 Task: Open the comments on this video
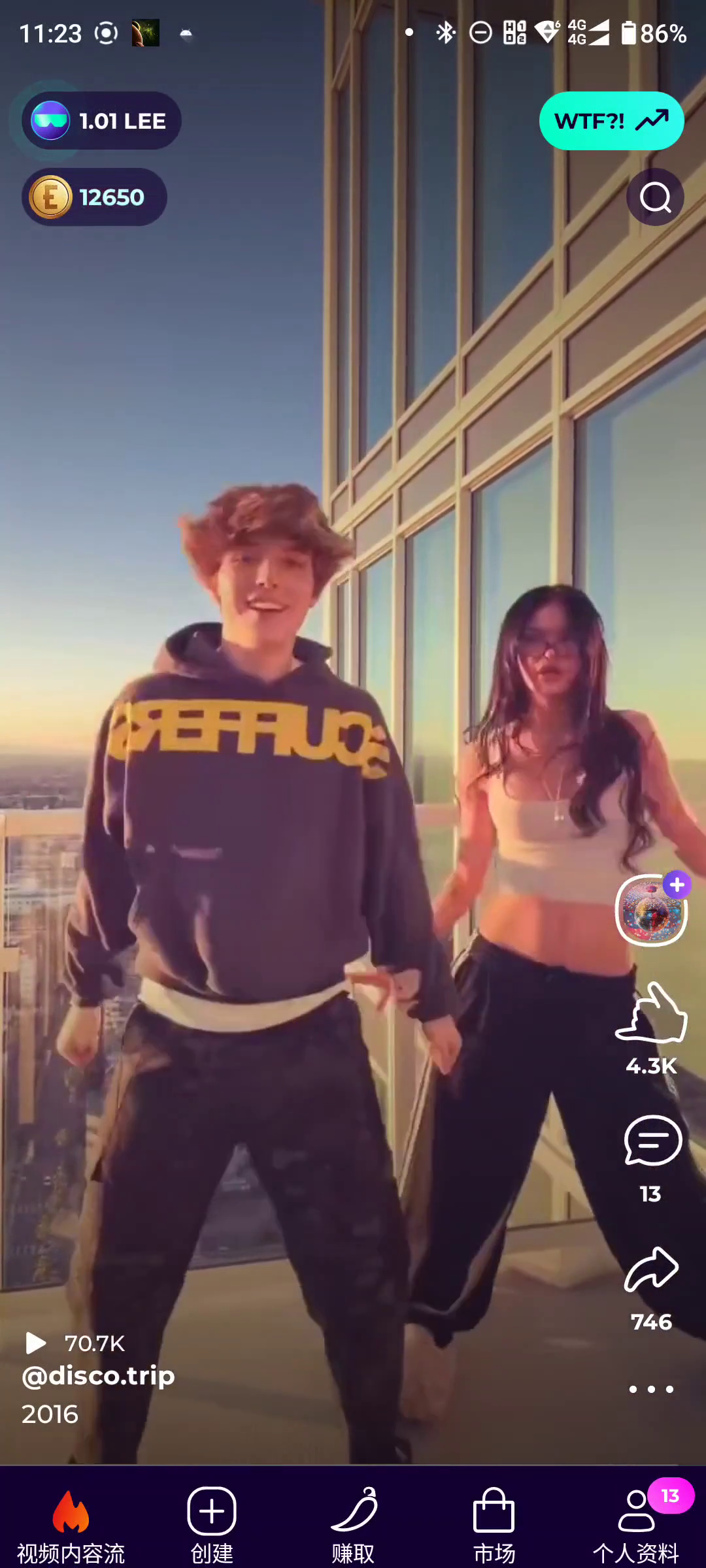pos(652,1141)
